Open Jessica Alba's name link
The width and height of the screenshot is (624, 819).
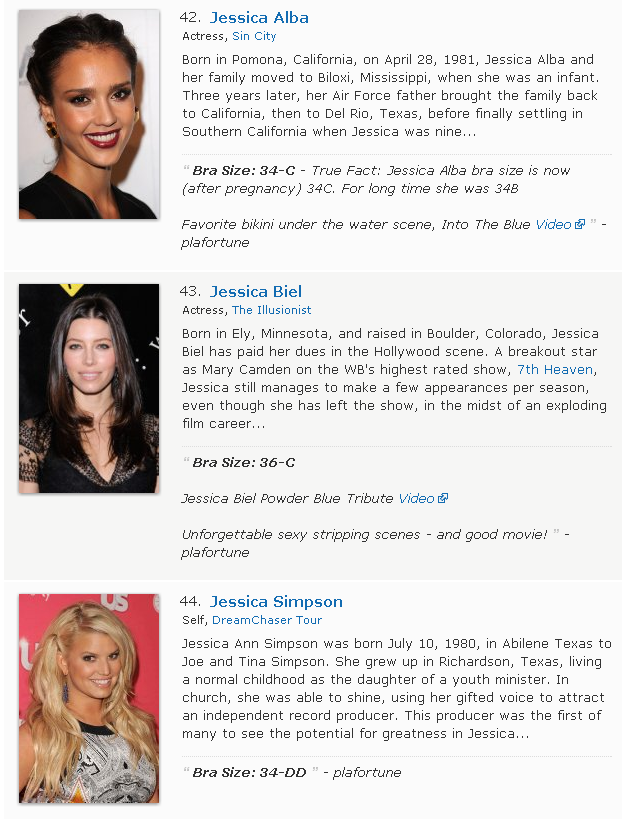(x=259, y=18)
